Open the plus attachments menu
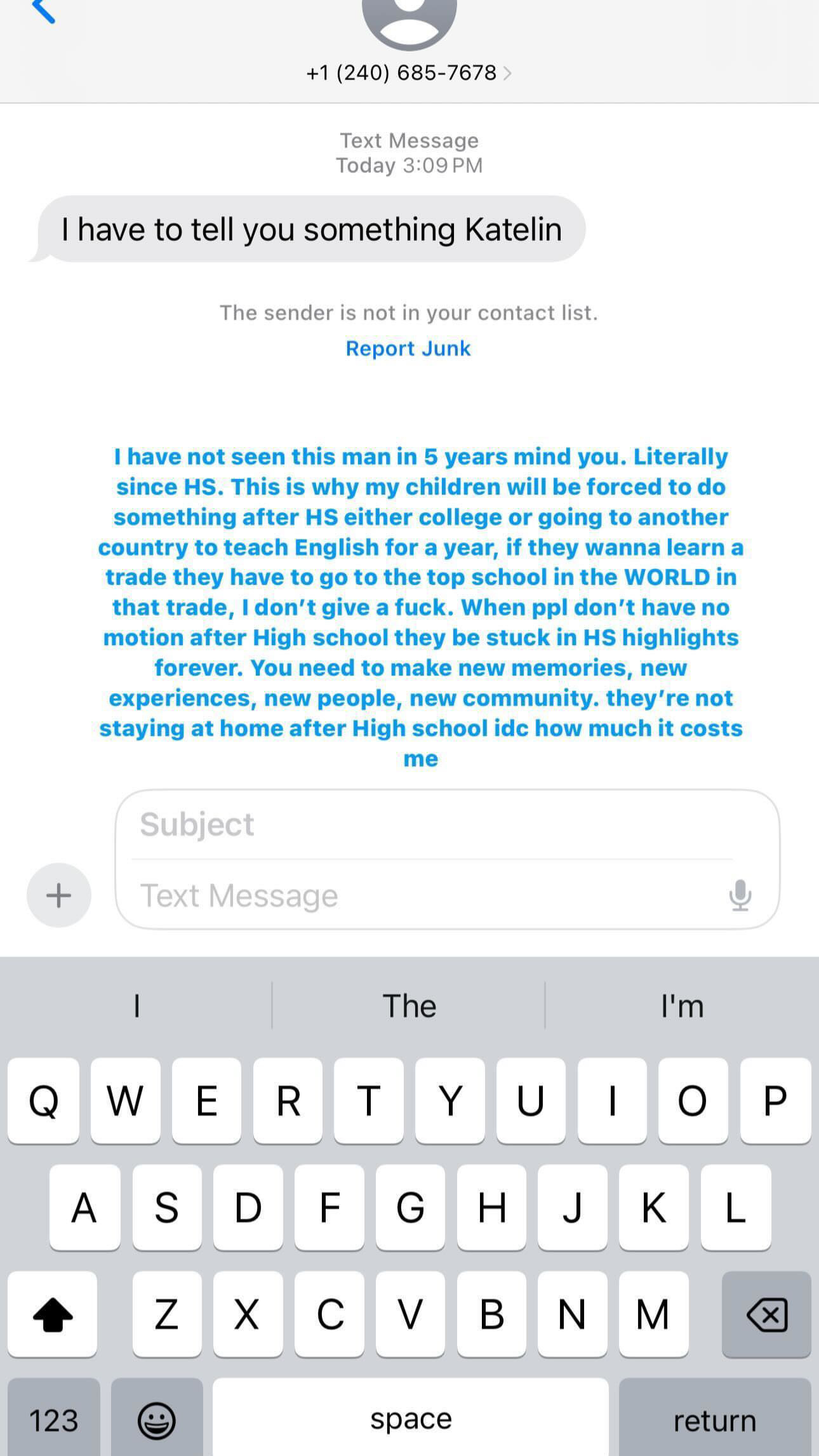819x1456 pixels. (x=58, y=895)
